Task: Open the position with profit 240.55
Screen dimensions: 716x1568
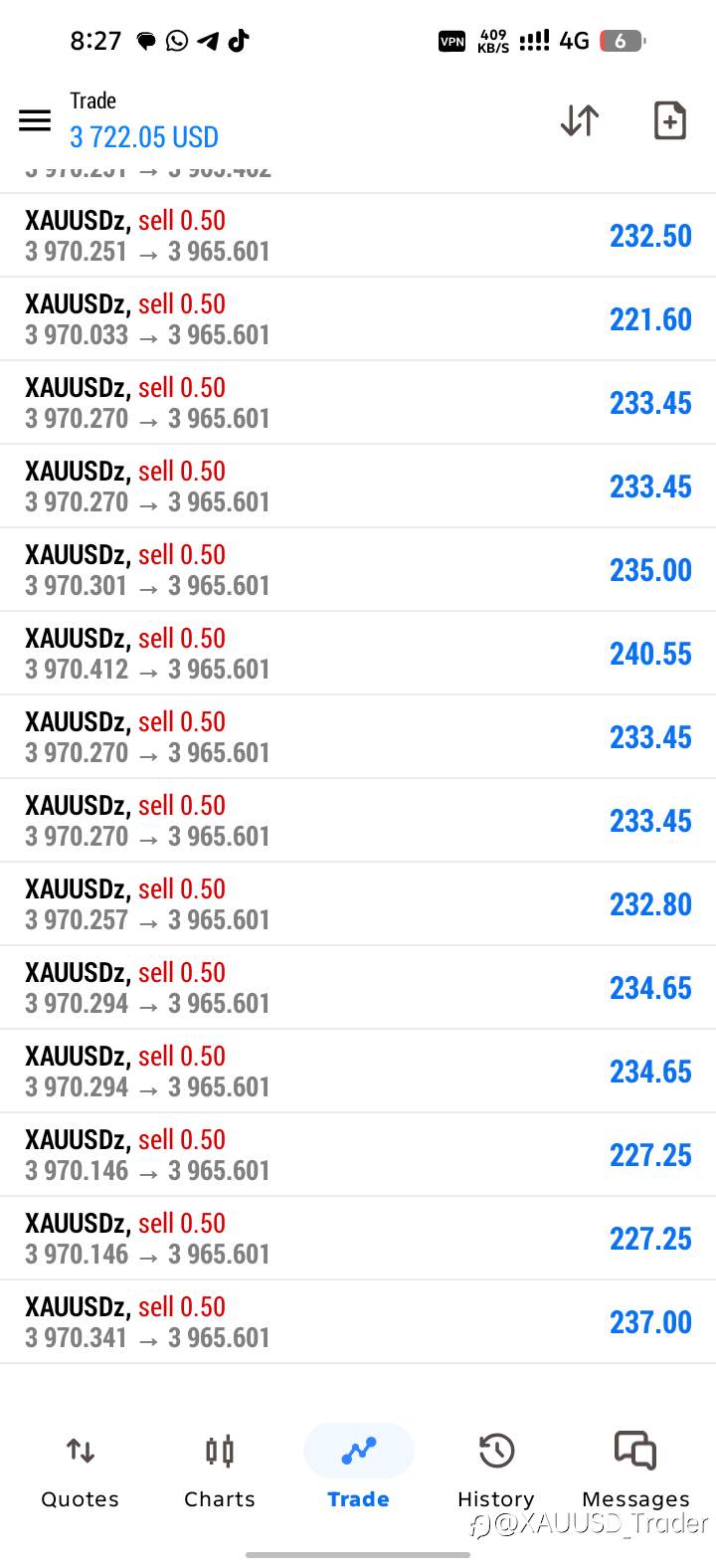Action: click(358, 654)
